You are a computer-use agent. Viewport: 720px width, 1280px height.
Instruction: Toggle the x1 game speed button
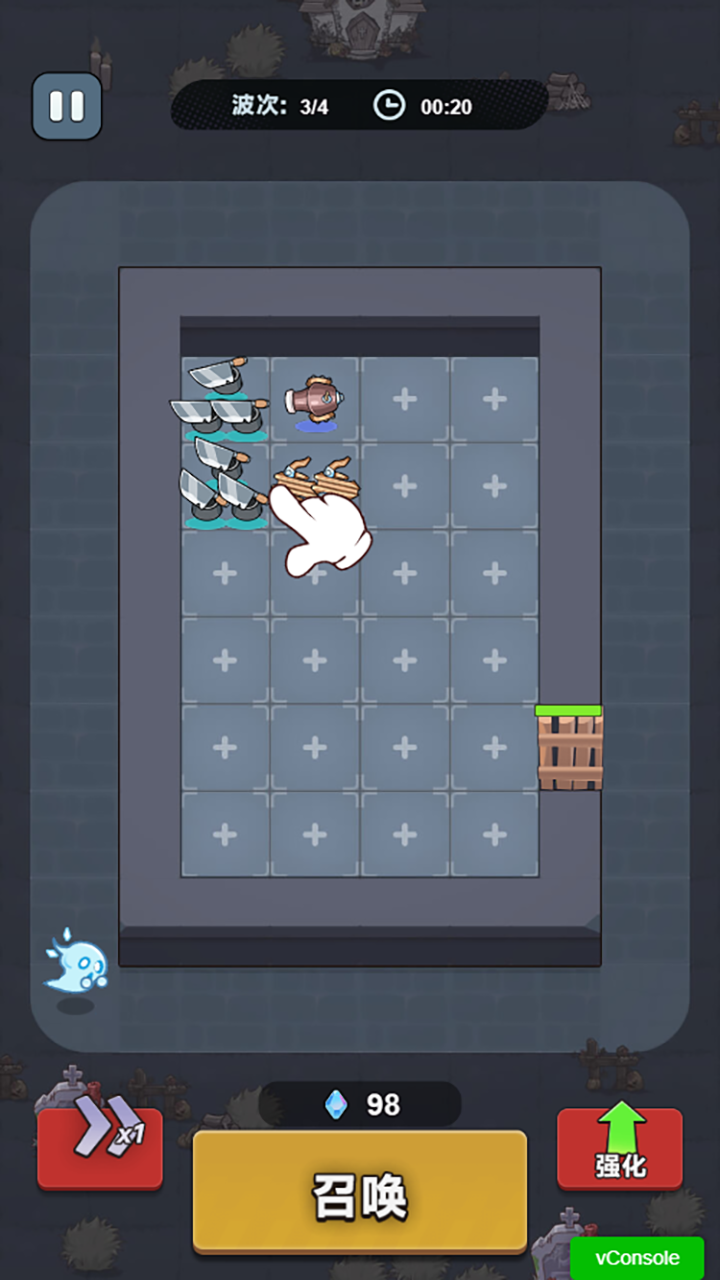(x=100, y=1147)
